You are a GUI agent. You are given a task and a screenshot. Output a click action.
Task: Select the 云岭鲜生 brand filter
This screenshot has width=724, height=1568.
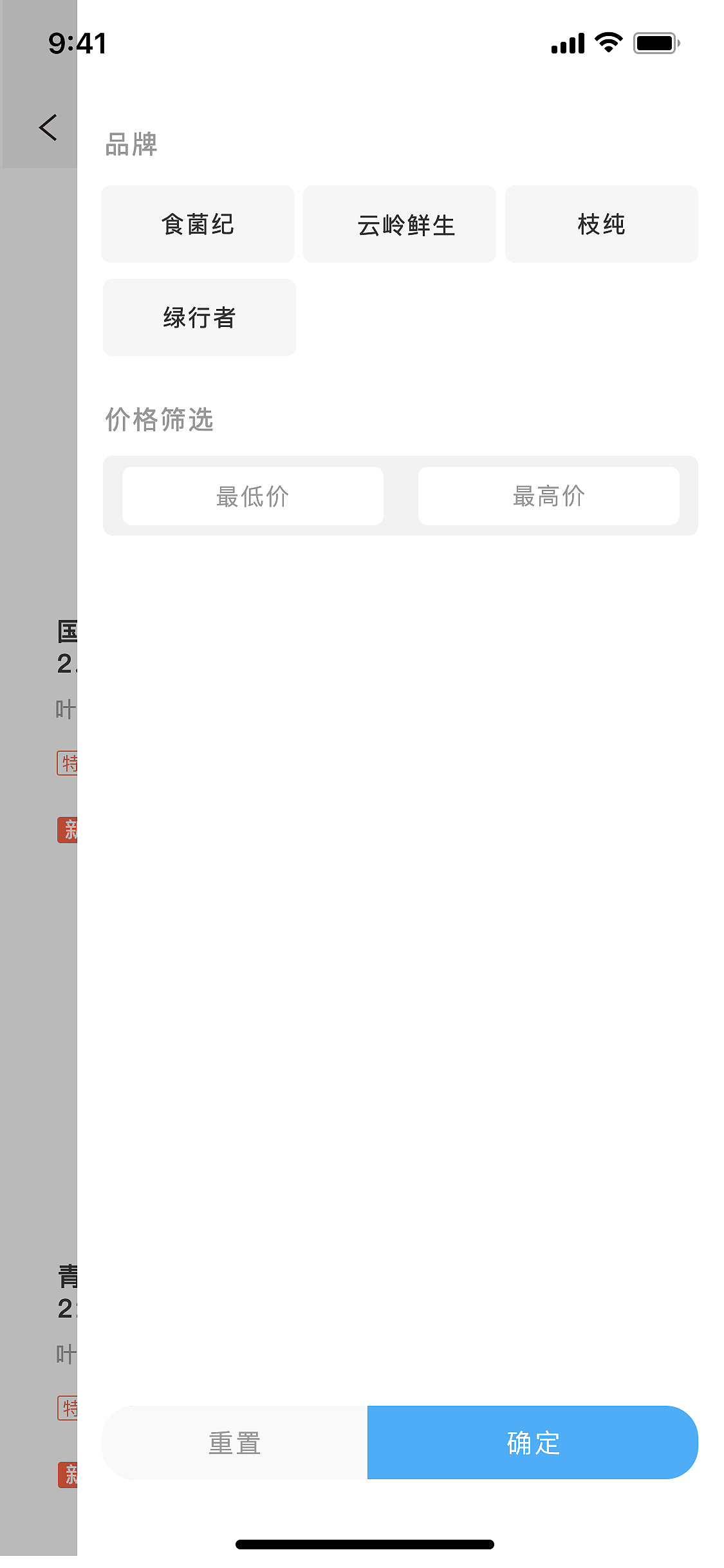[399, 224]
